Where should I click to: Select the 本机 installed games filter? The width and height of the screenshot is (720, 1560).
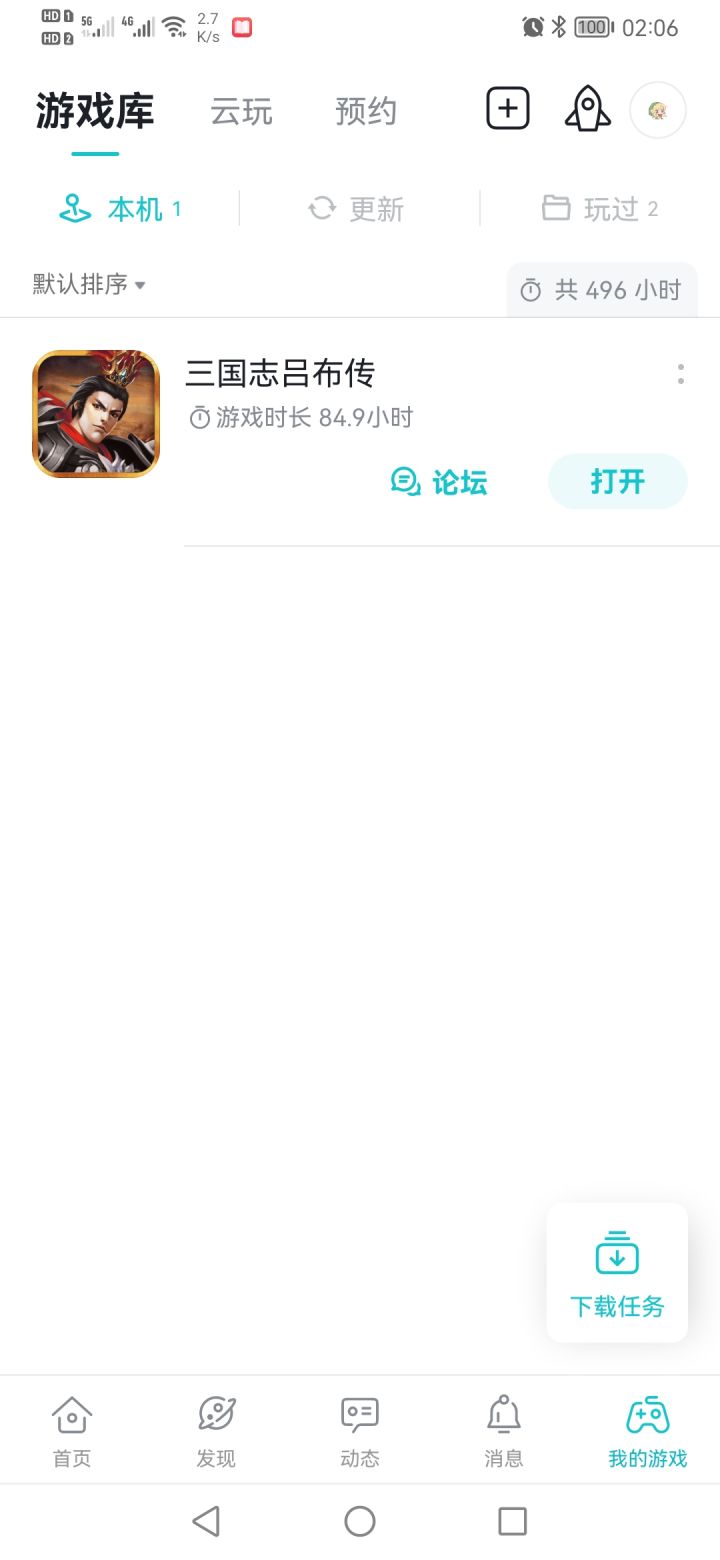click(x=120, y=209)
